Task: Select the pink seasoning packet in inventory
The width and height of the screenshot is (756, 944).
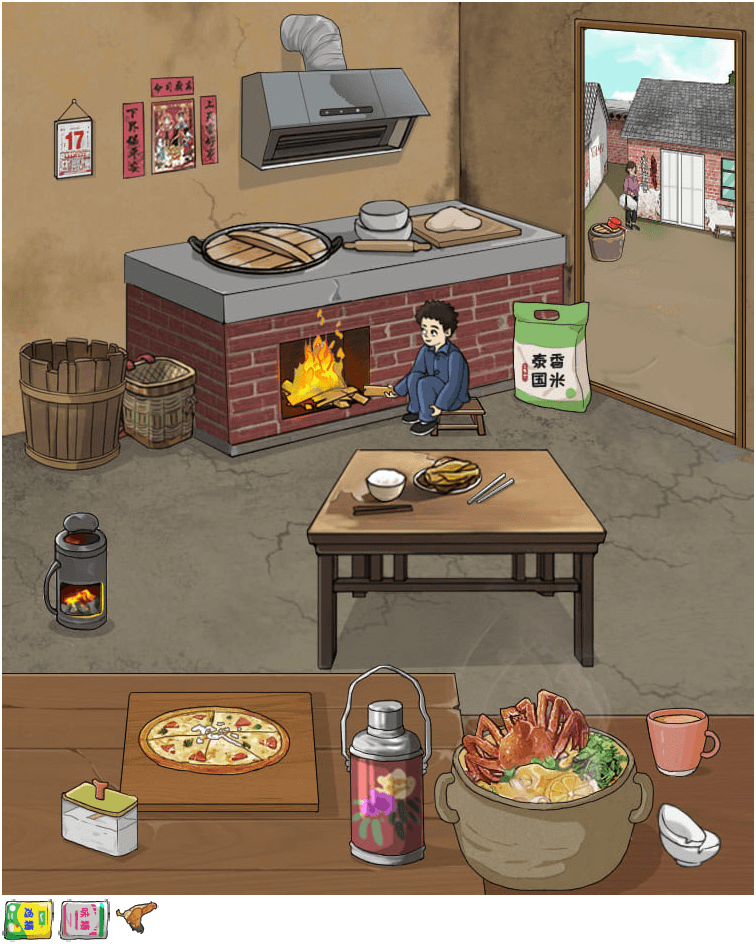Action: tap(84, 918)
